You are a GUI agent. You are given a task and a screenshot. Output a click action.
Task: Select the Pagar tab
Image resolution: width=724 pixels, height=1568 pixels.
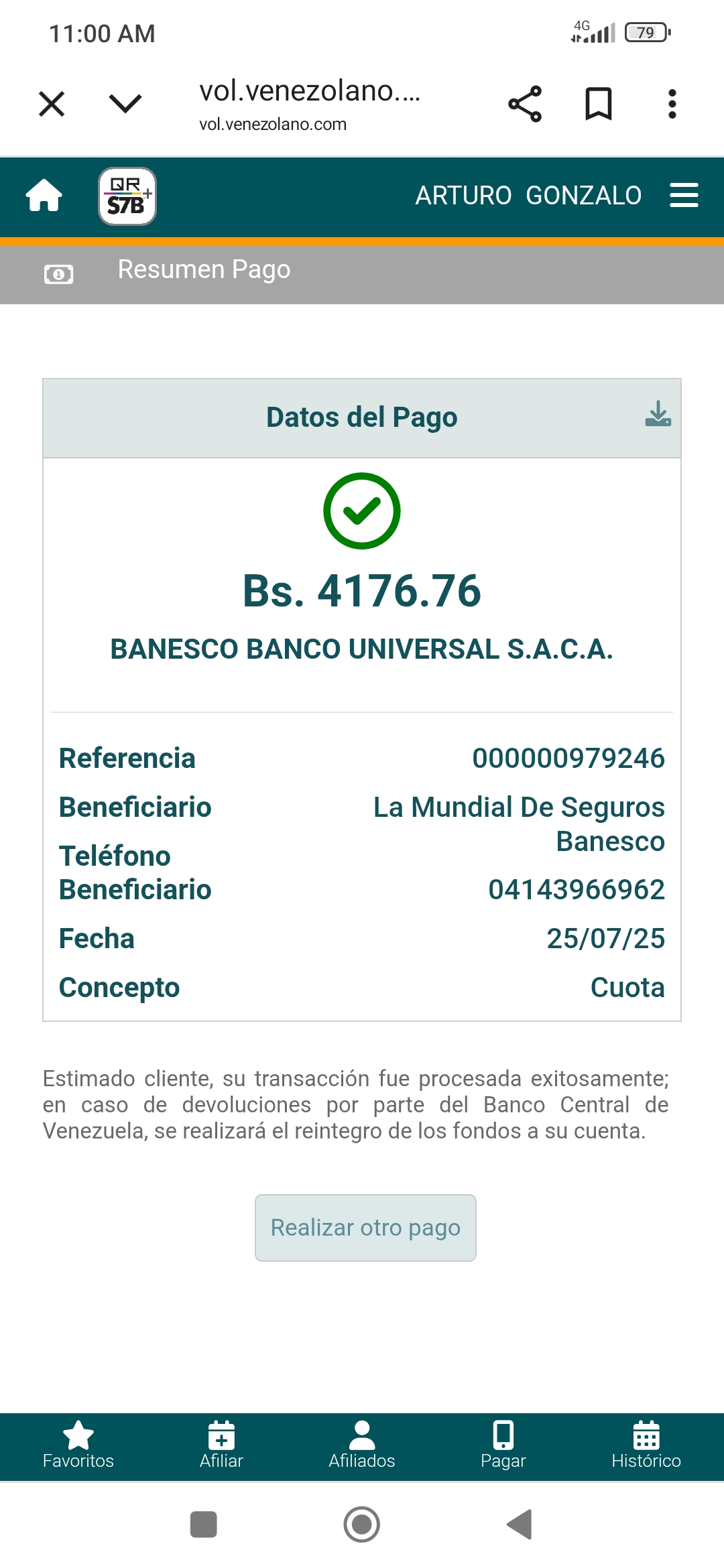tap(503, 1446)
